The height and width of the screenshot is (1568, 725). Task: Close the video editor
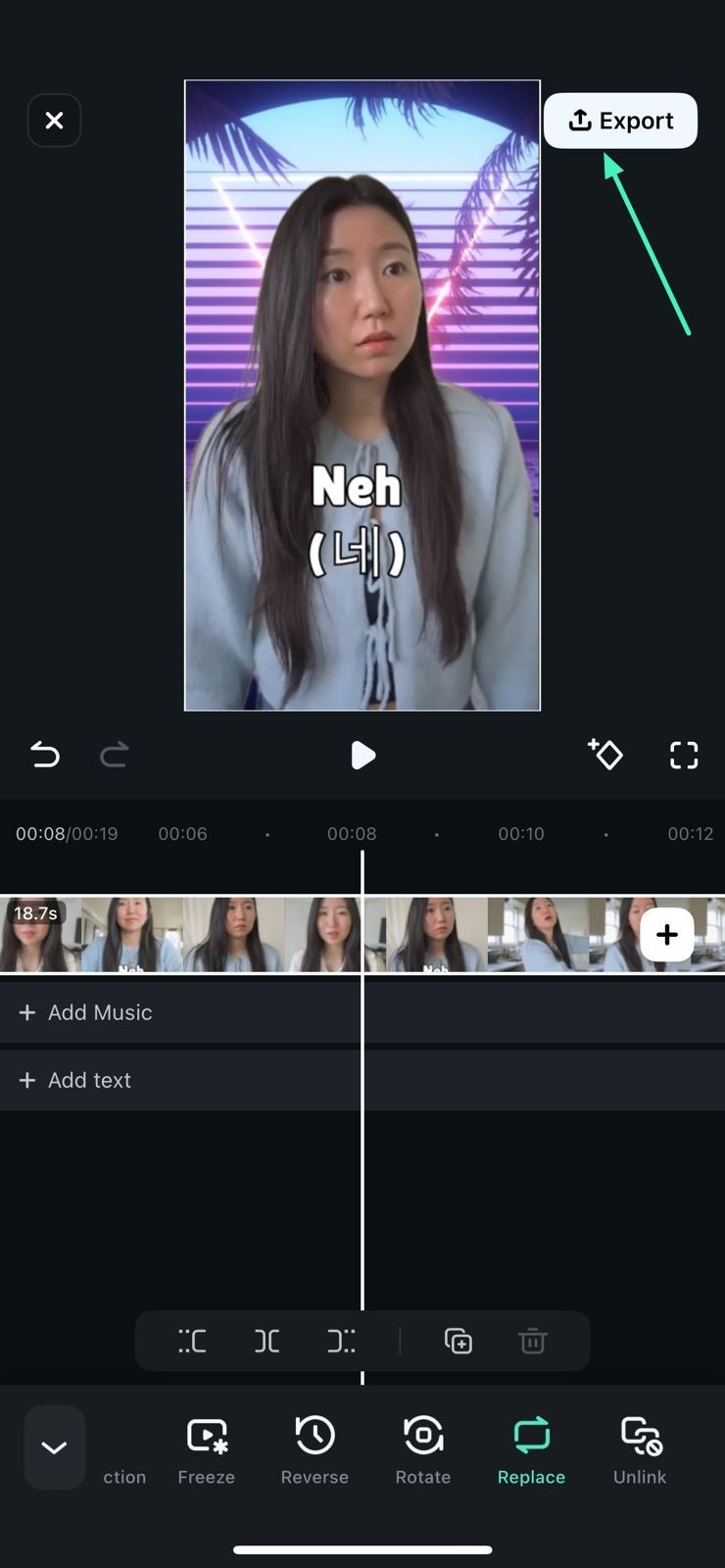coord(54,121)
